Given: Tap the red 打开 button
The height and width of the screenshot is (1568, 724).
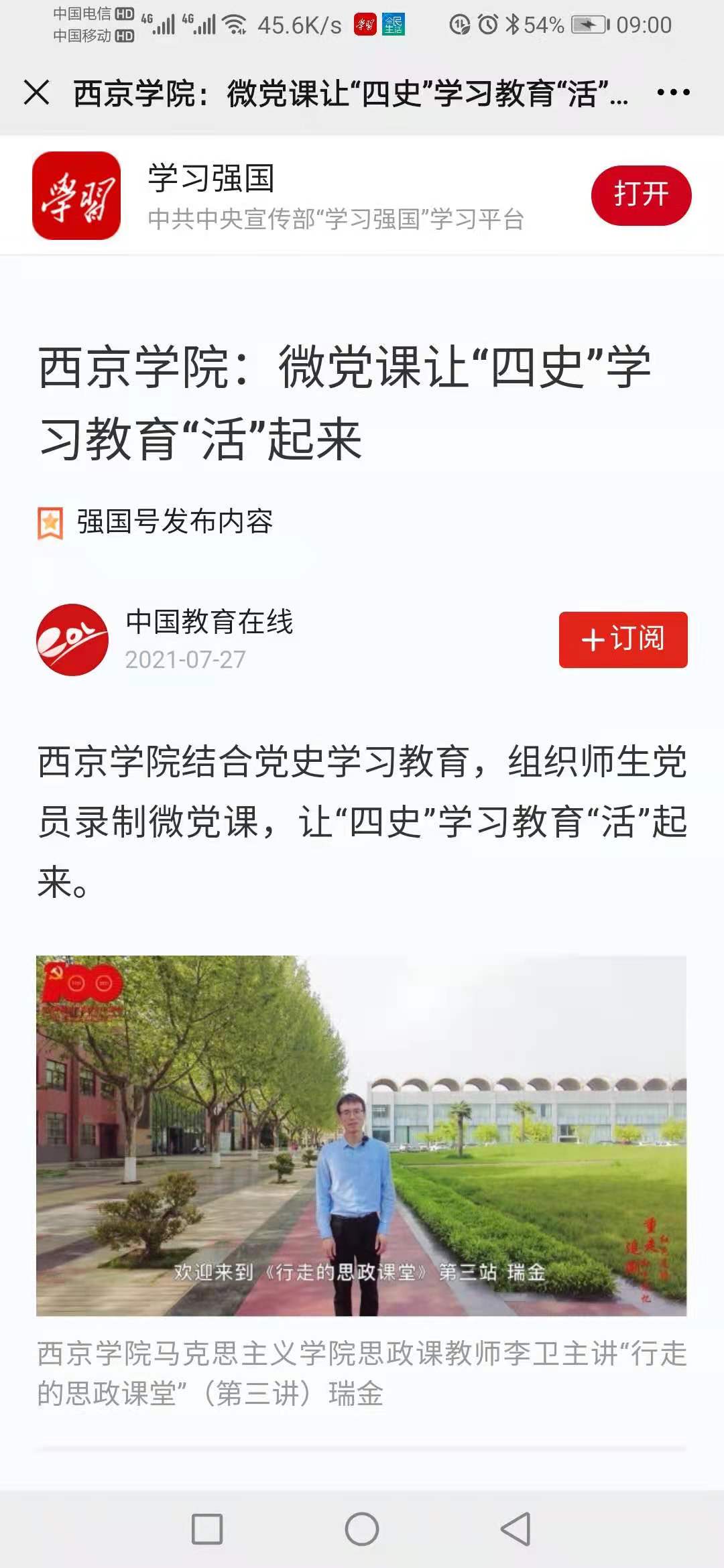Looking at the screenshot, I should pyautogui.click(x=641, y=195).
